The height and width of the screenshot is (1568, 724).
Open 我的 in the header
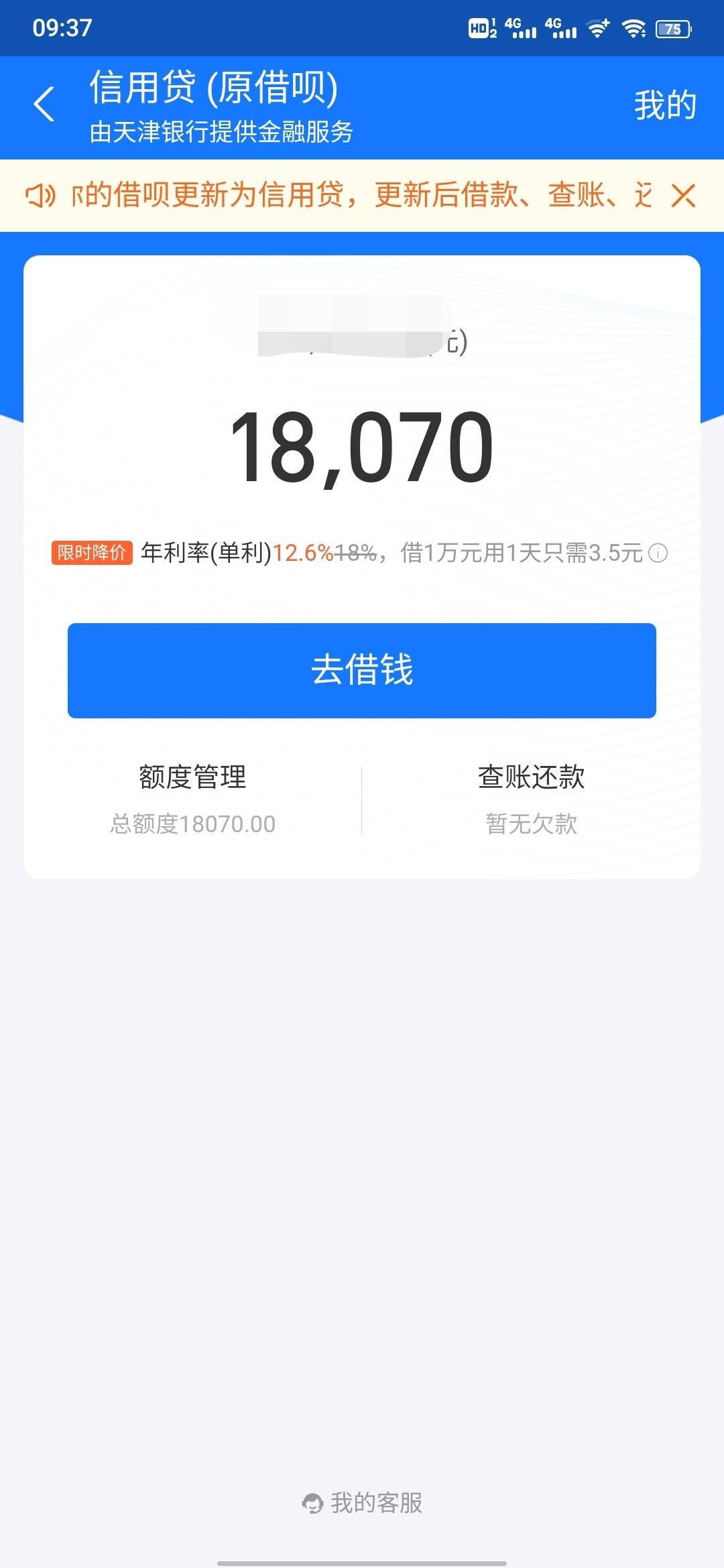tap(665, 106)
